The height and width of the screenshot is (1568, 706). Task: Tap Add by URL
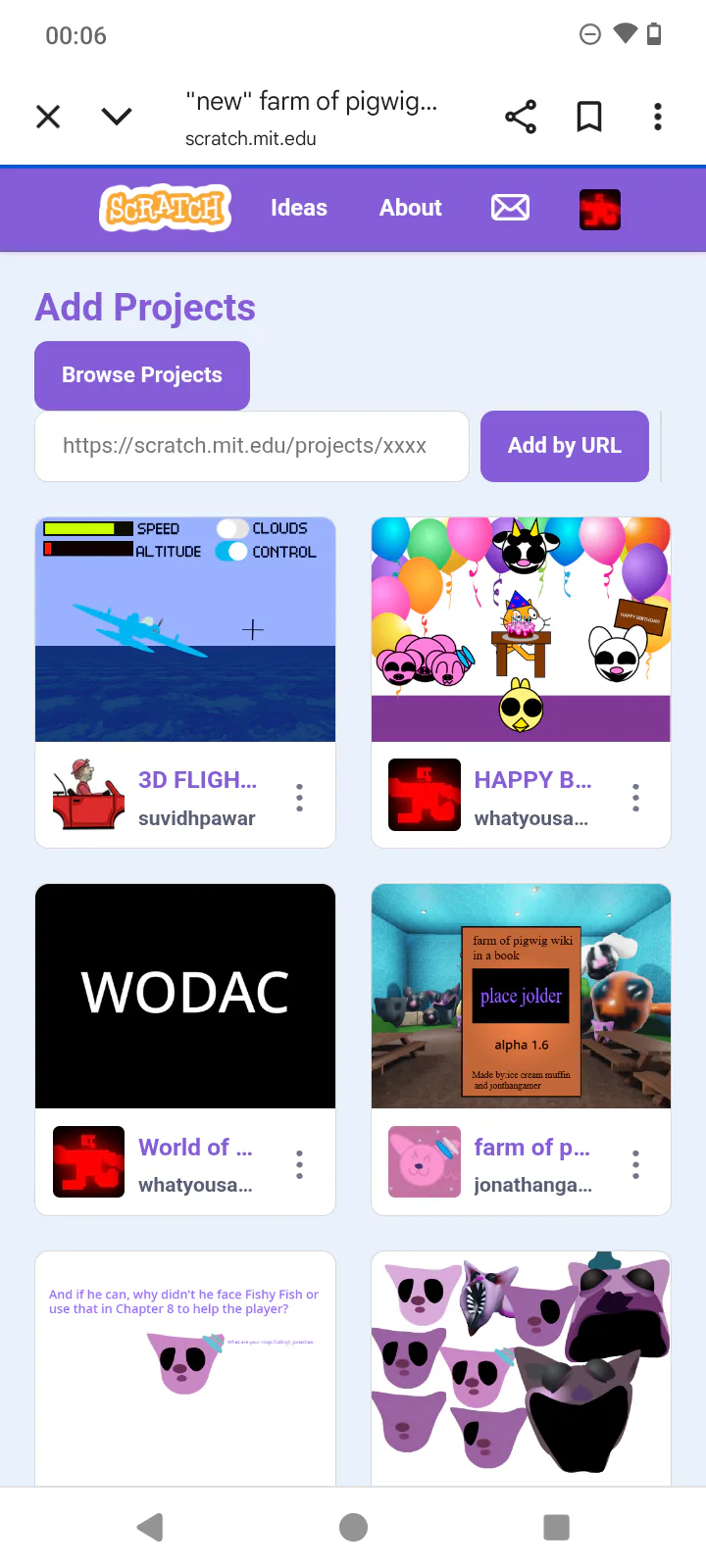click(565, 446)
